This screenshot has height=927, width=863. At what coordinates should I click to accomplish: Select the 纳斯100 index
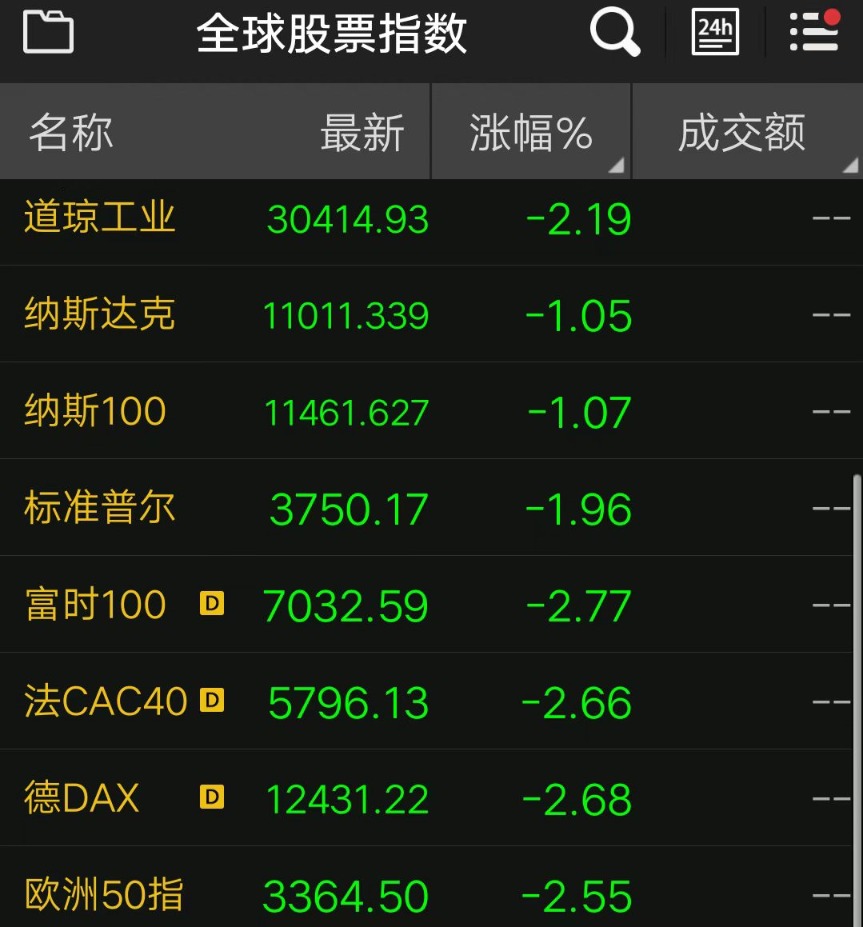[95, 412]
